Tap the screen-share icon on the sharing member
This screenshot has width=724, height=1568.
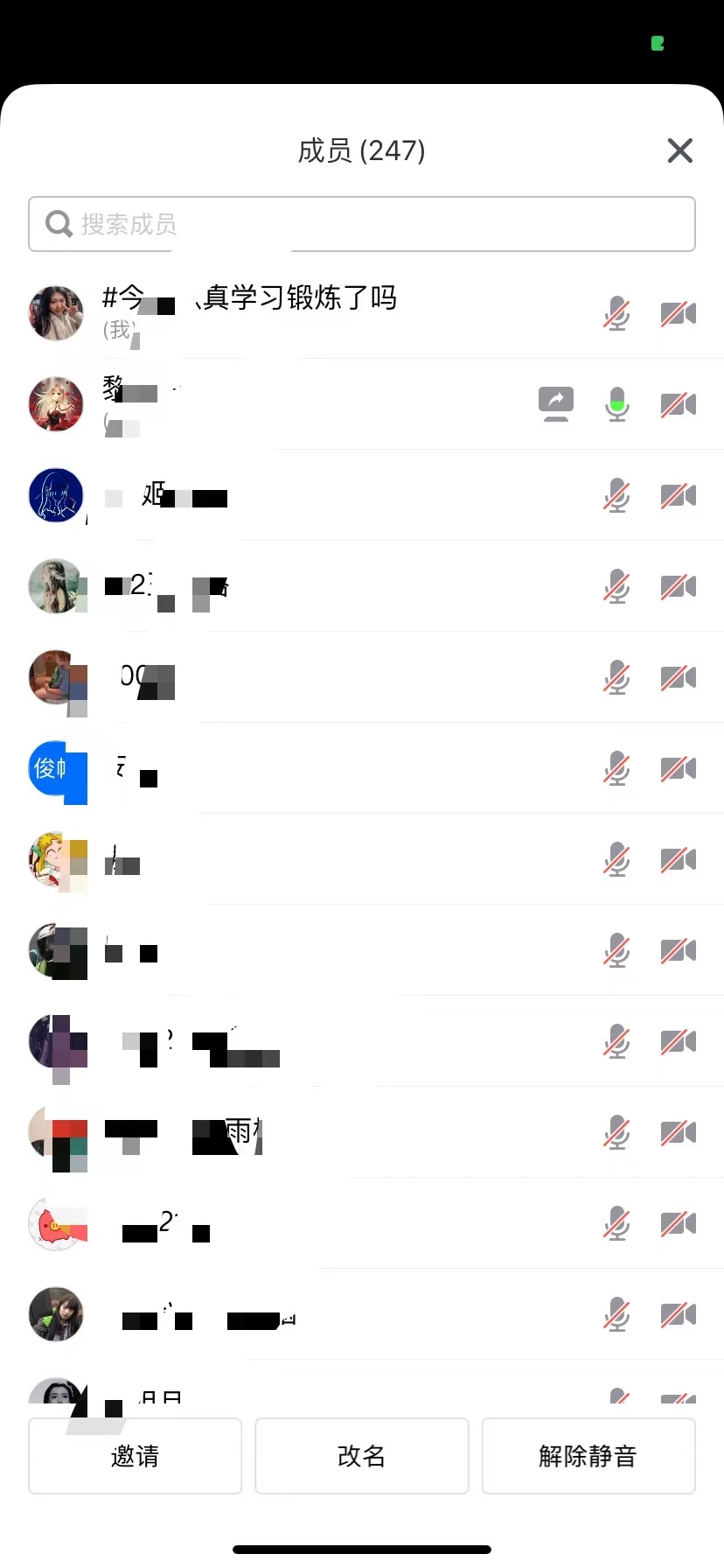[x=555, y=403]
